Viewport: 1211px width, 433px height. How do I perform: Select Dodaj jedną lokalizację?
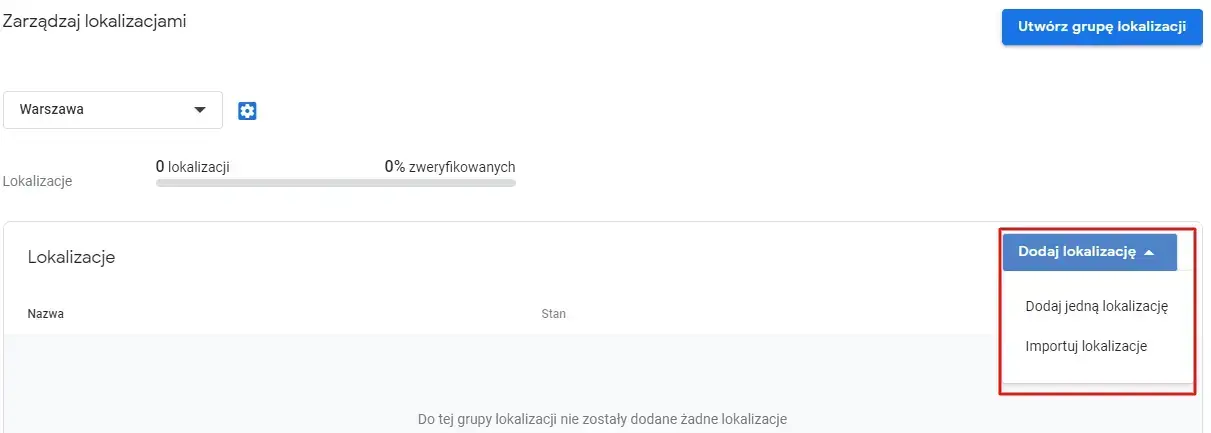(1096, 307)
